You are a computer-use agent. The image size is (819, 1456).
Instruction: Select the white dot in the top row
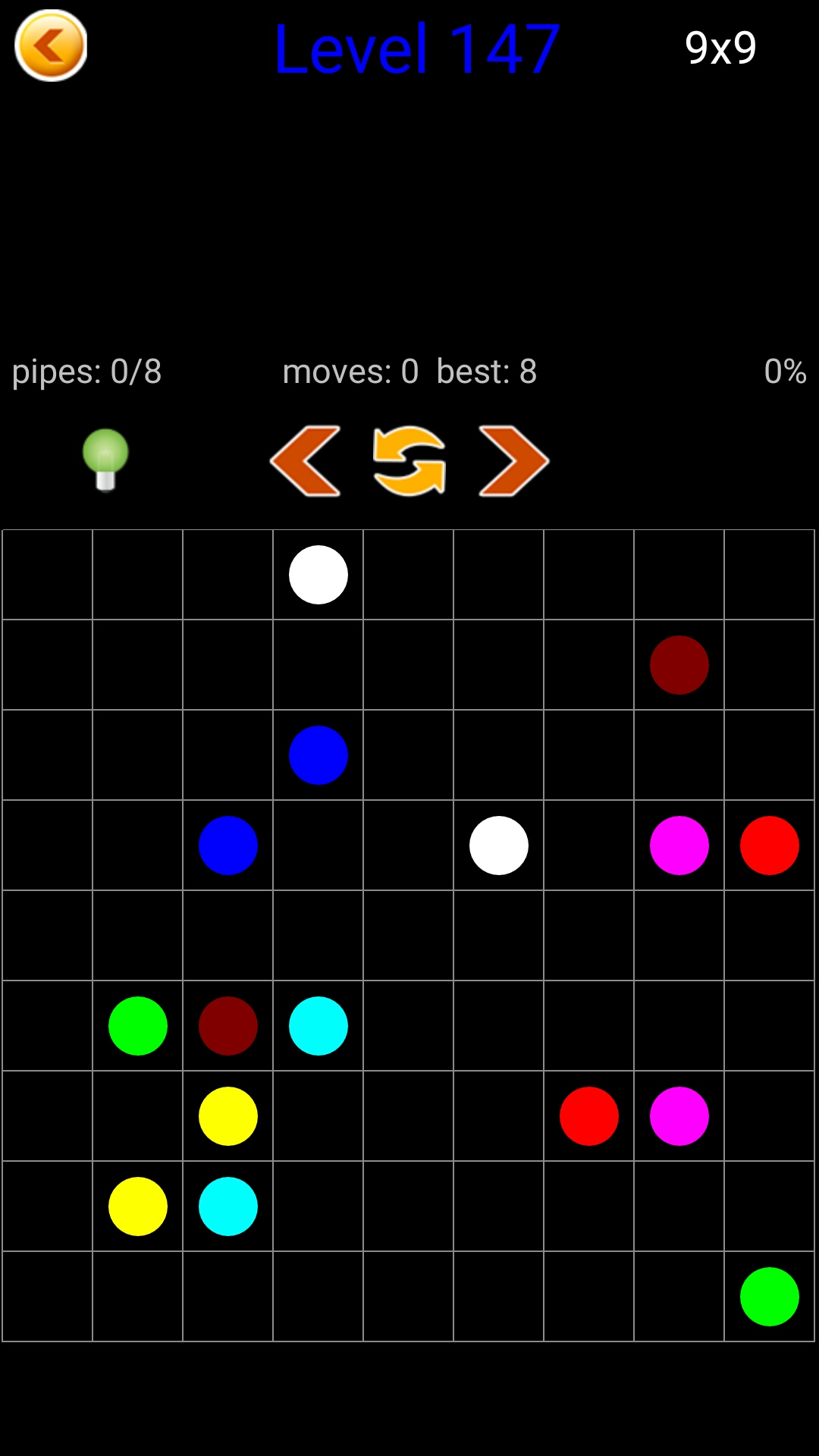pos(318,575)
